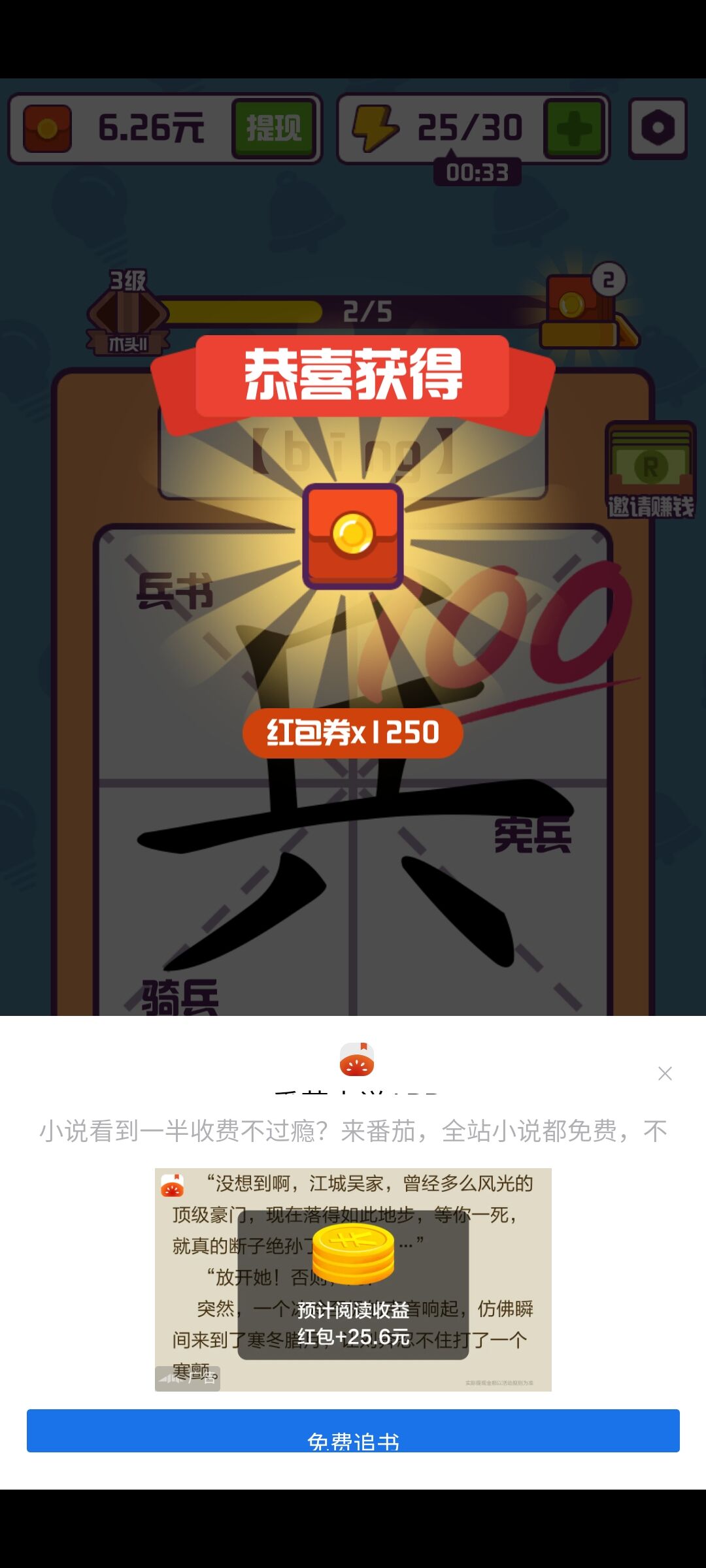Image resolution: width=706 pixels, height=1568 pixels.
Task: Open settings via the hexagon icon
Action: tap(658, 128)
